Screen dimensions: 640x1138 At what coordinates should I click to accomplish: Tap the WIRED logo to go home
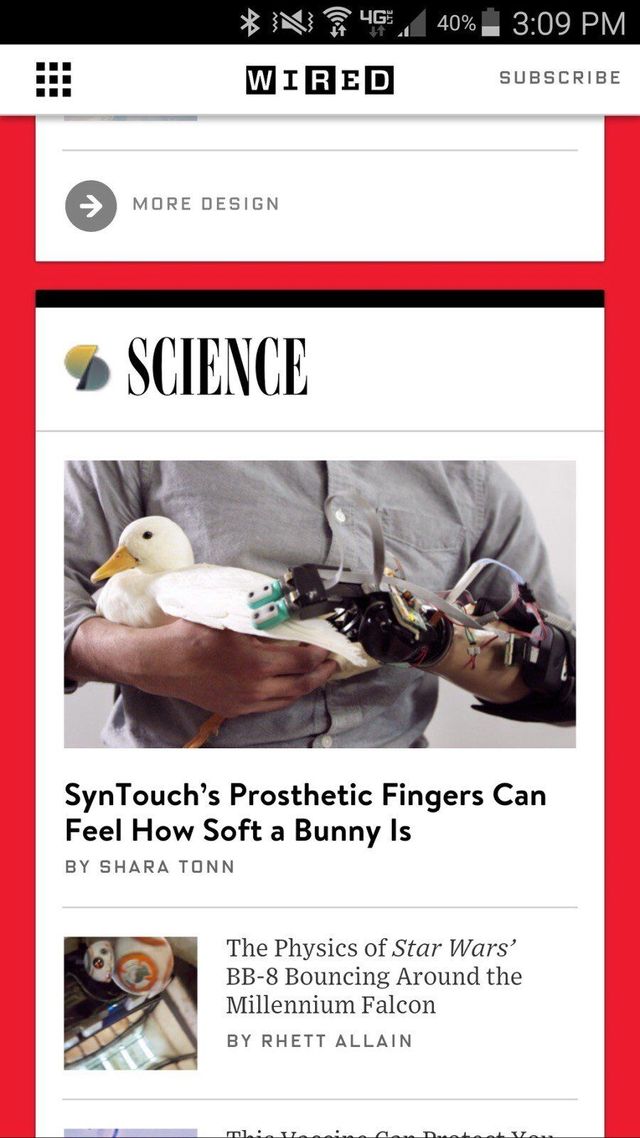[319, 80]
